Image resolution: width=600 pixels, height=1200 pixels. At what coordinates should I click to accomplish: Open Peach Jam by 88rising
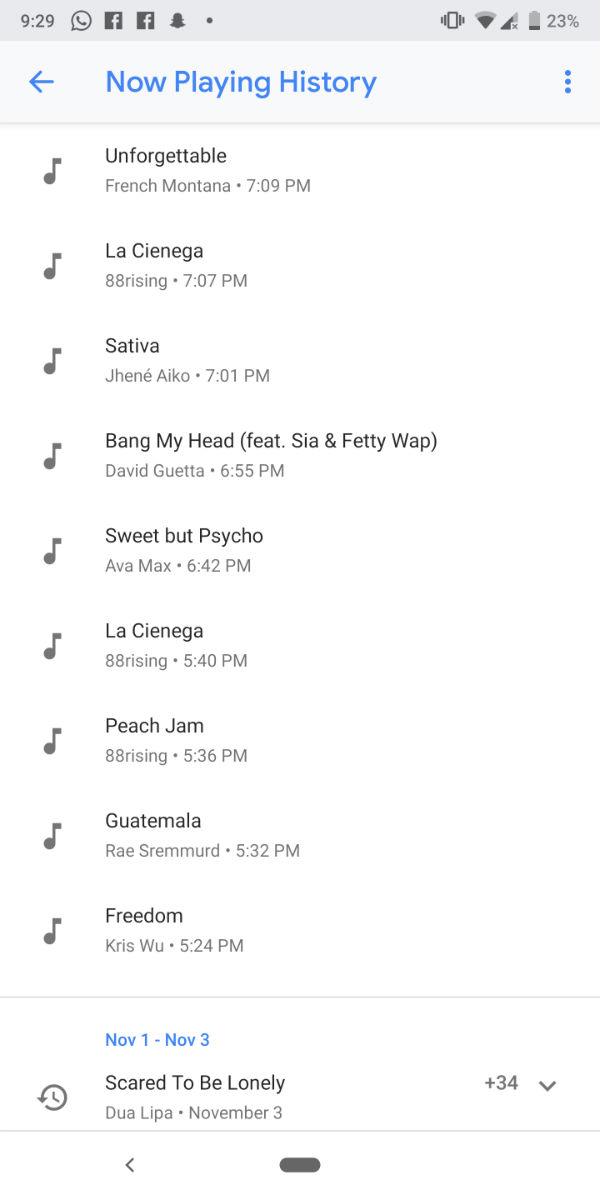300,740
